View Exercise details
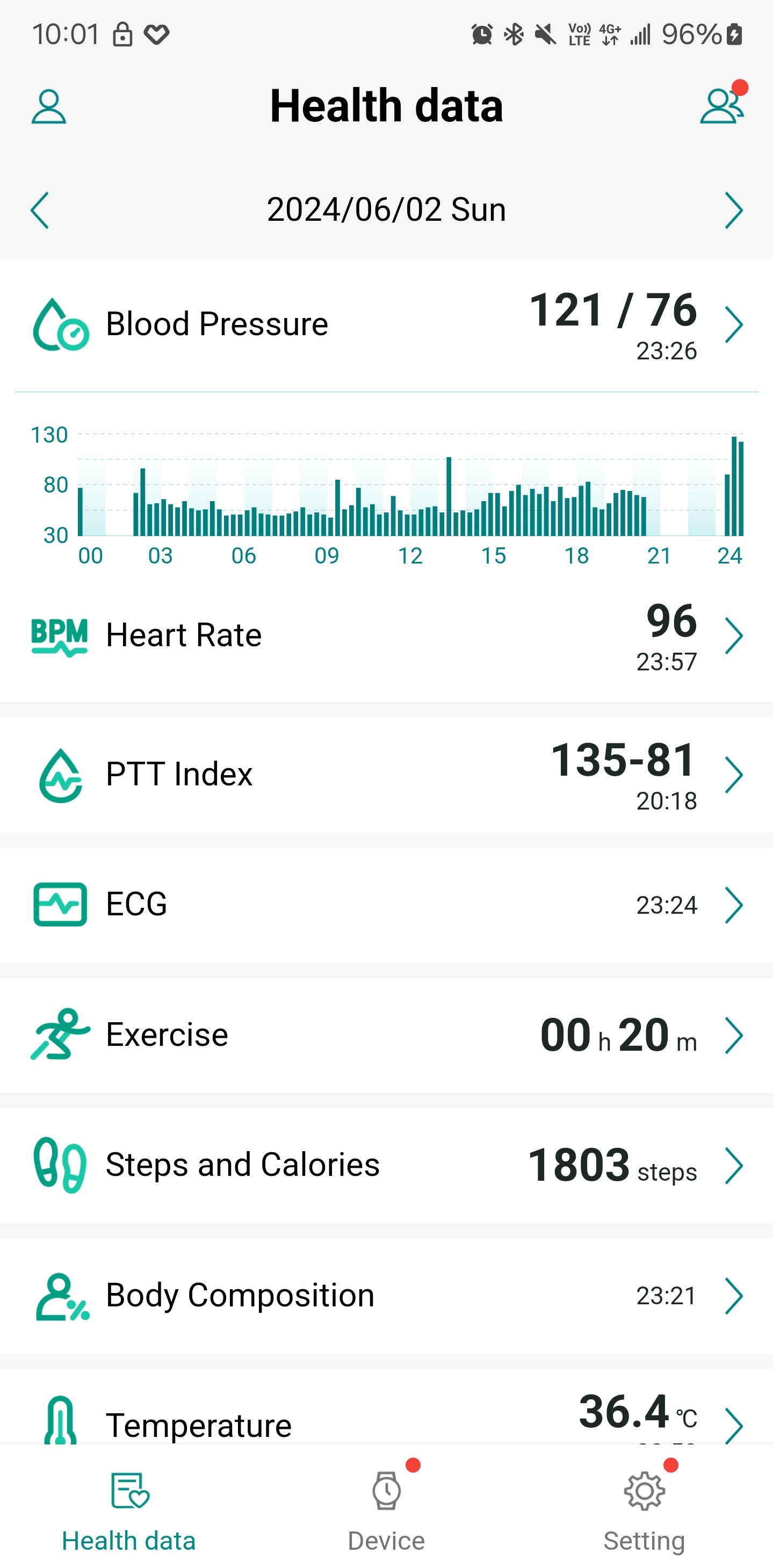773x1568 pixels. coord(387,1035)
